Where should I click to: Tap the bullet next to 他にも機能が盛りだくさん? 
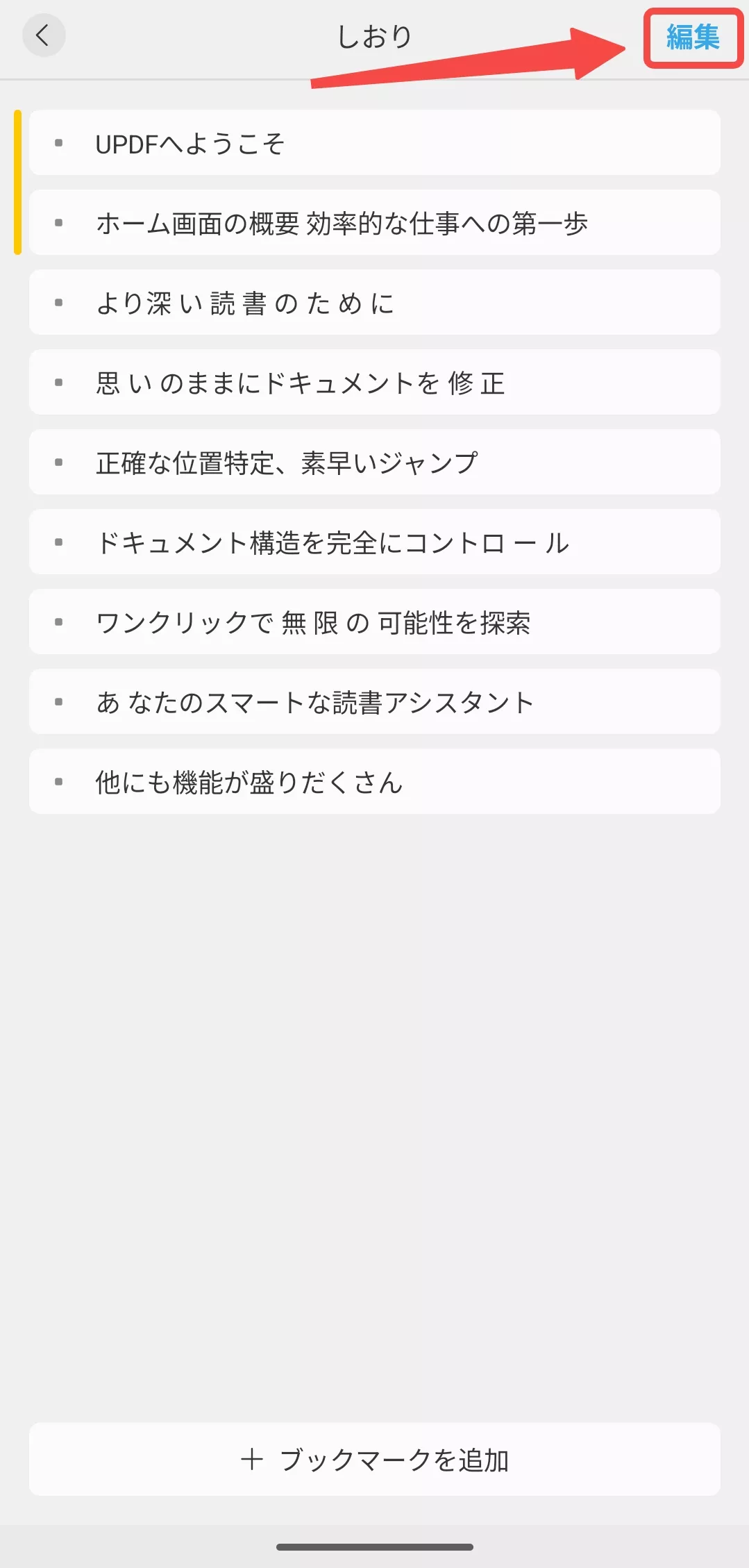59,781
